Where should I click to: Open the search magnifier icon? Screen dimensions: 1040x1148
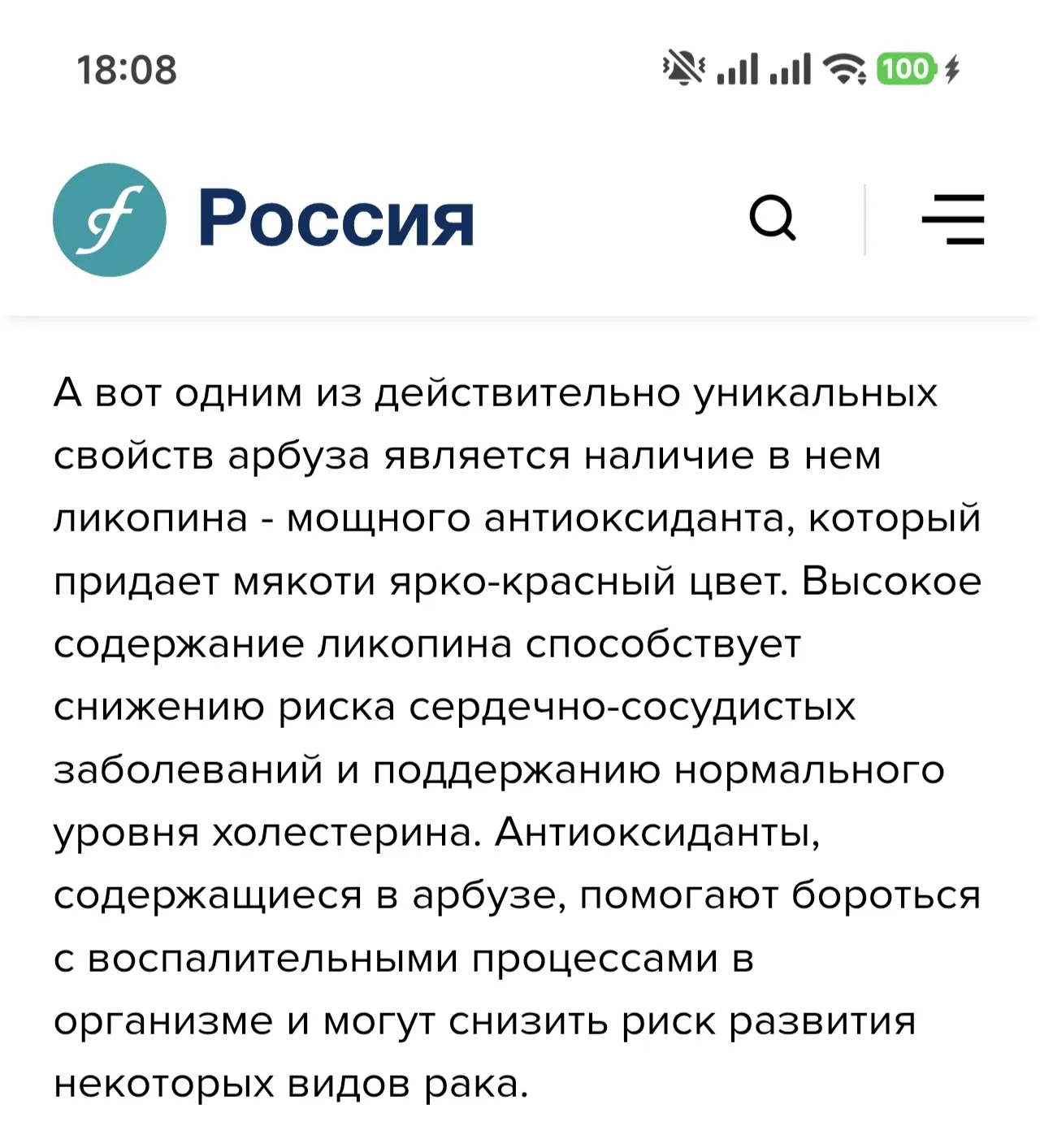773,219
